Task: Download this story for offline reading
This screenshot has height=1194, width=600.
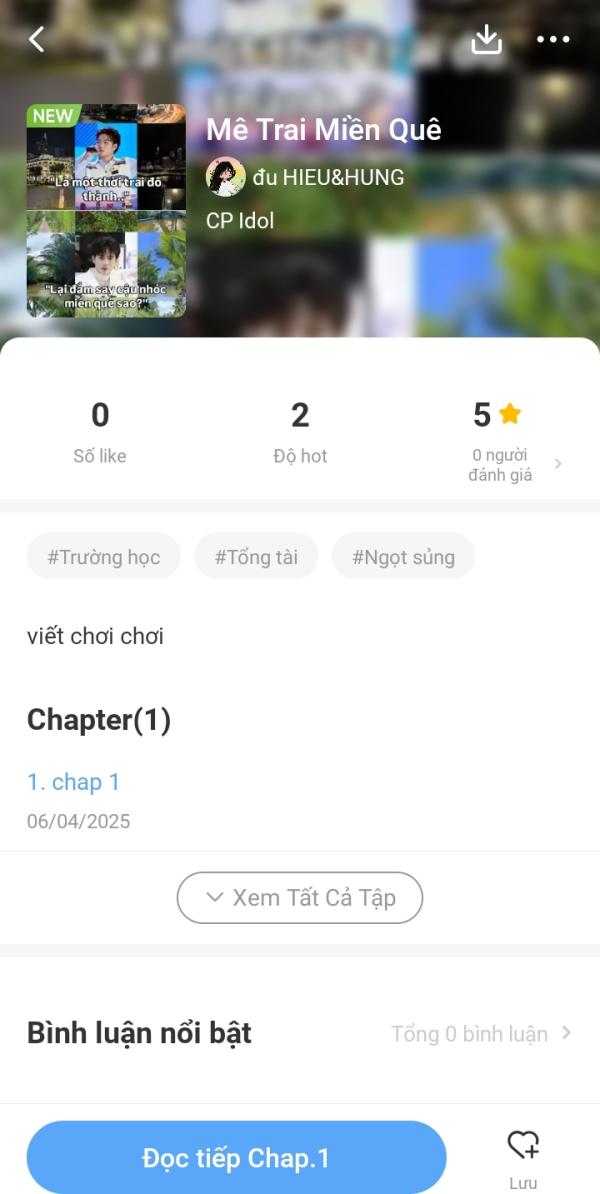Action: (x=486, y=40)
